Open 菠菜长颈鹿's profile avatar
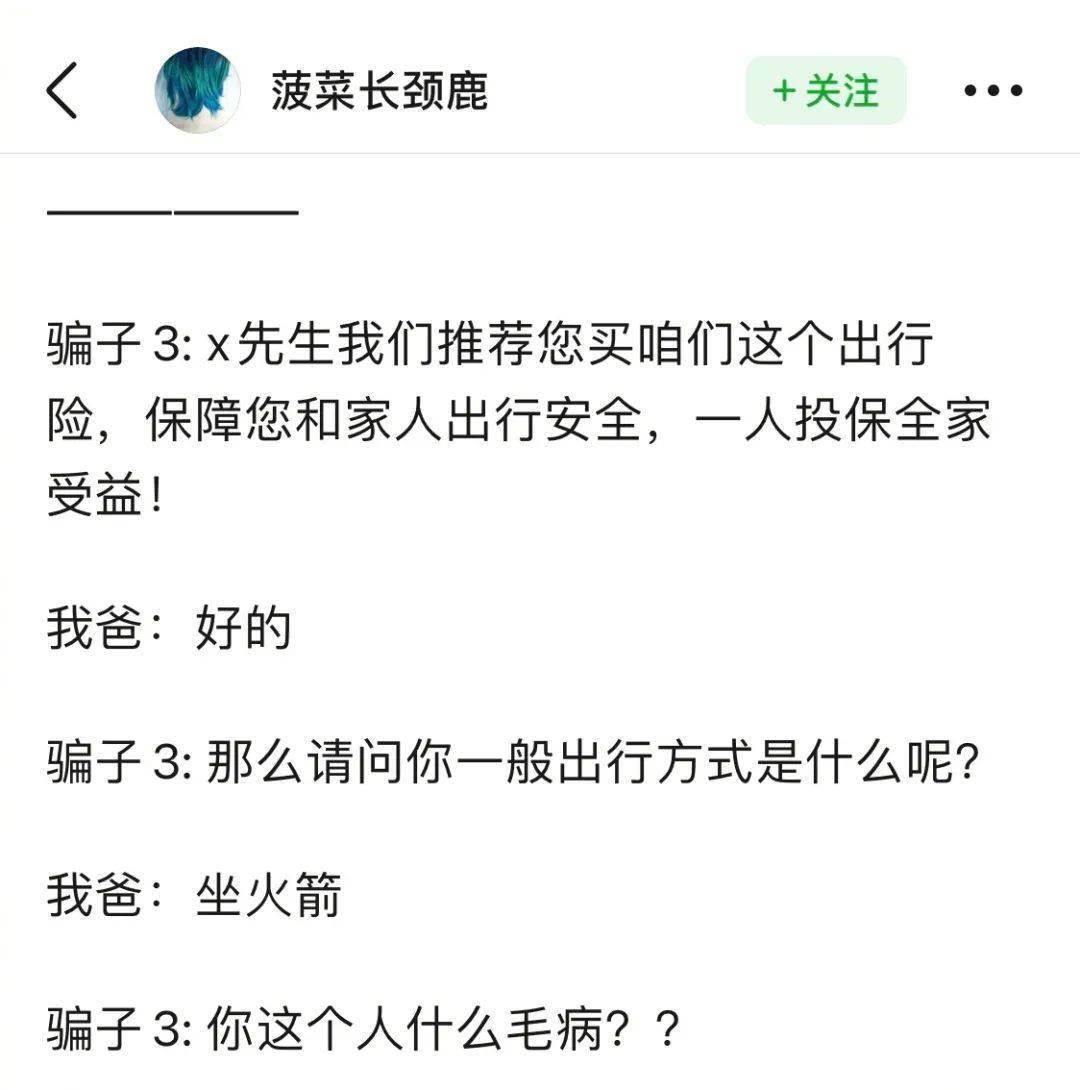This screenshot has height=1090, width=1080. click(197, 90)
